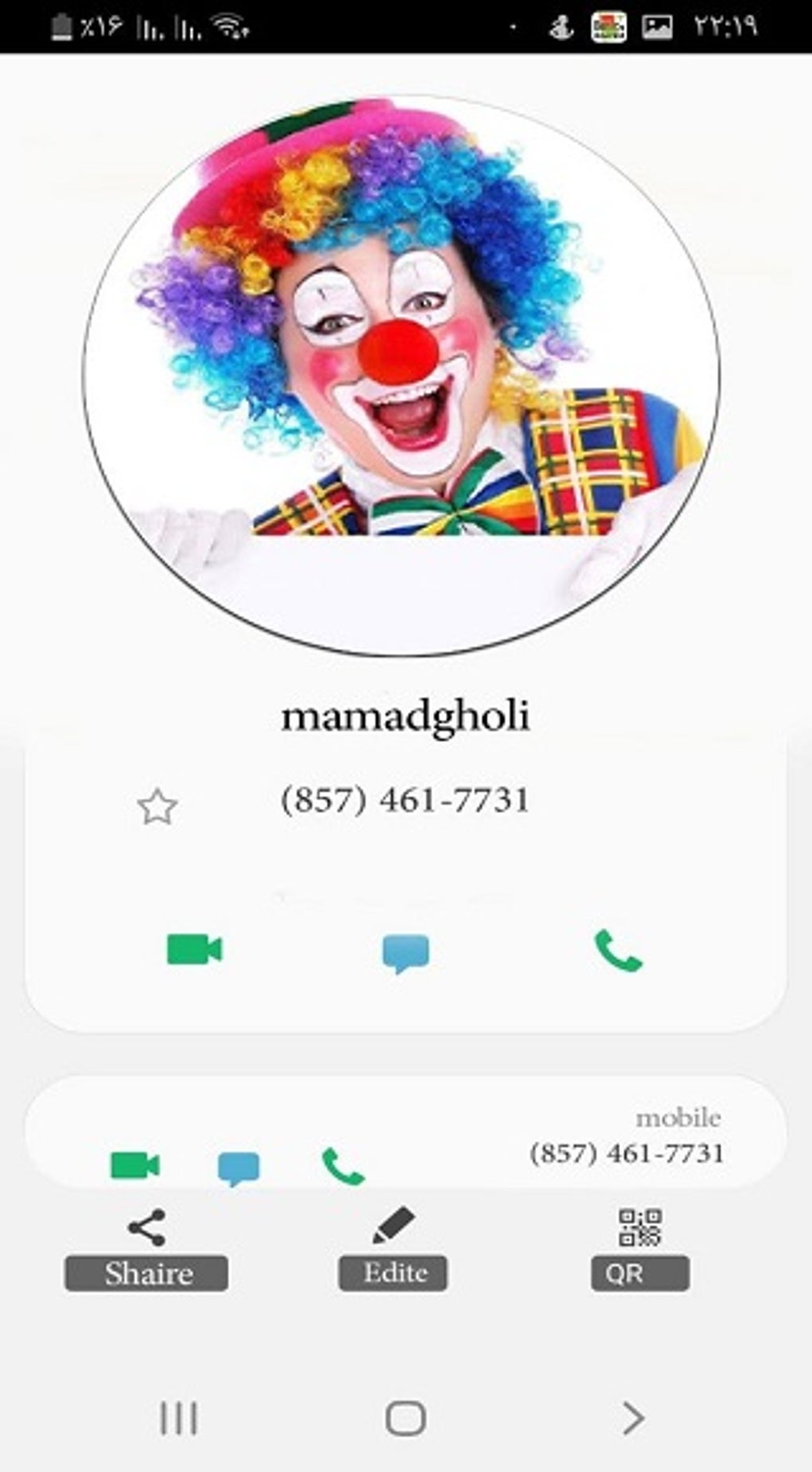Tap the Edite button

pos(393,1250)
